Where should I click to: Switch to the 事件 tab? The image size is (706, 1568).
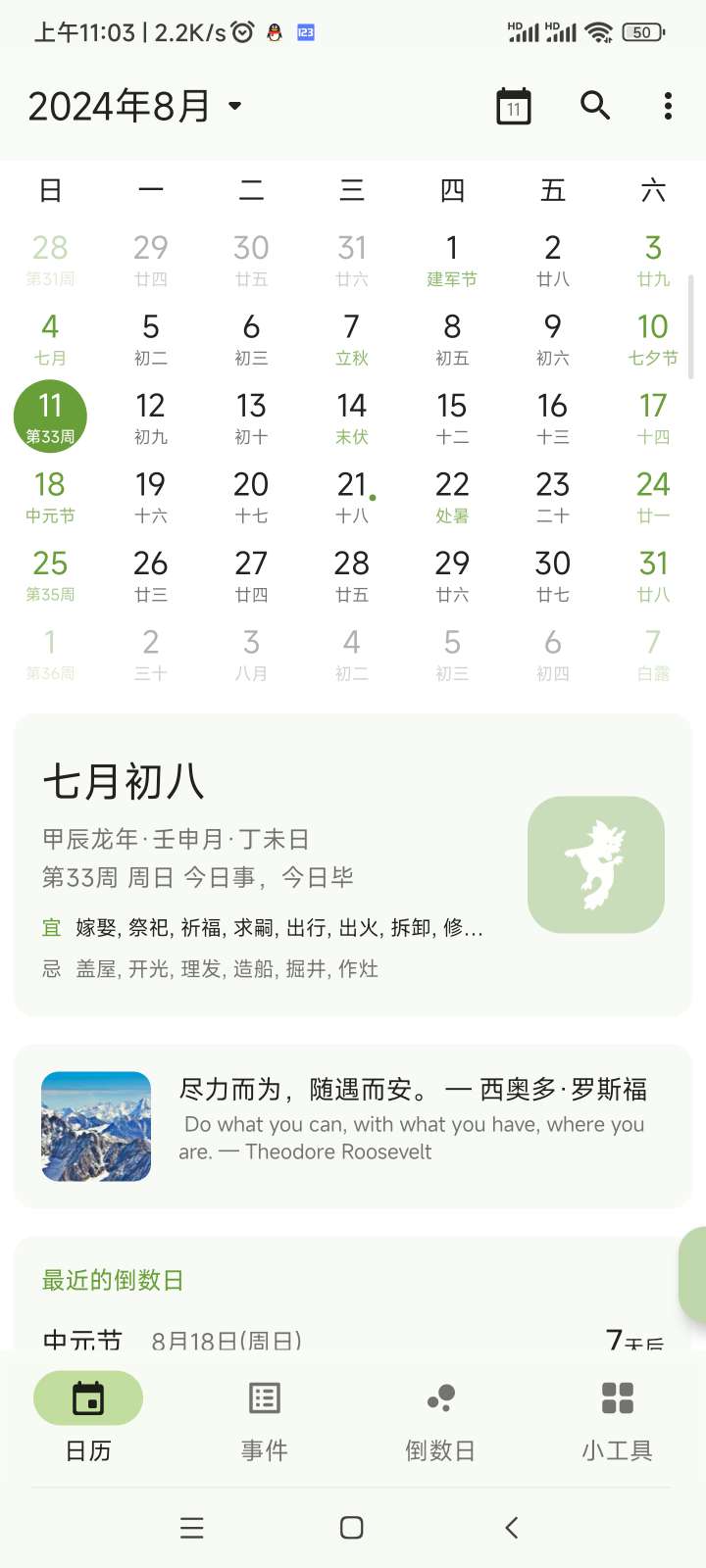coord(265,1418)
